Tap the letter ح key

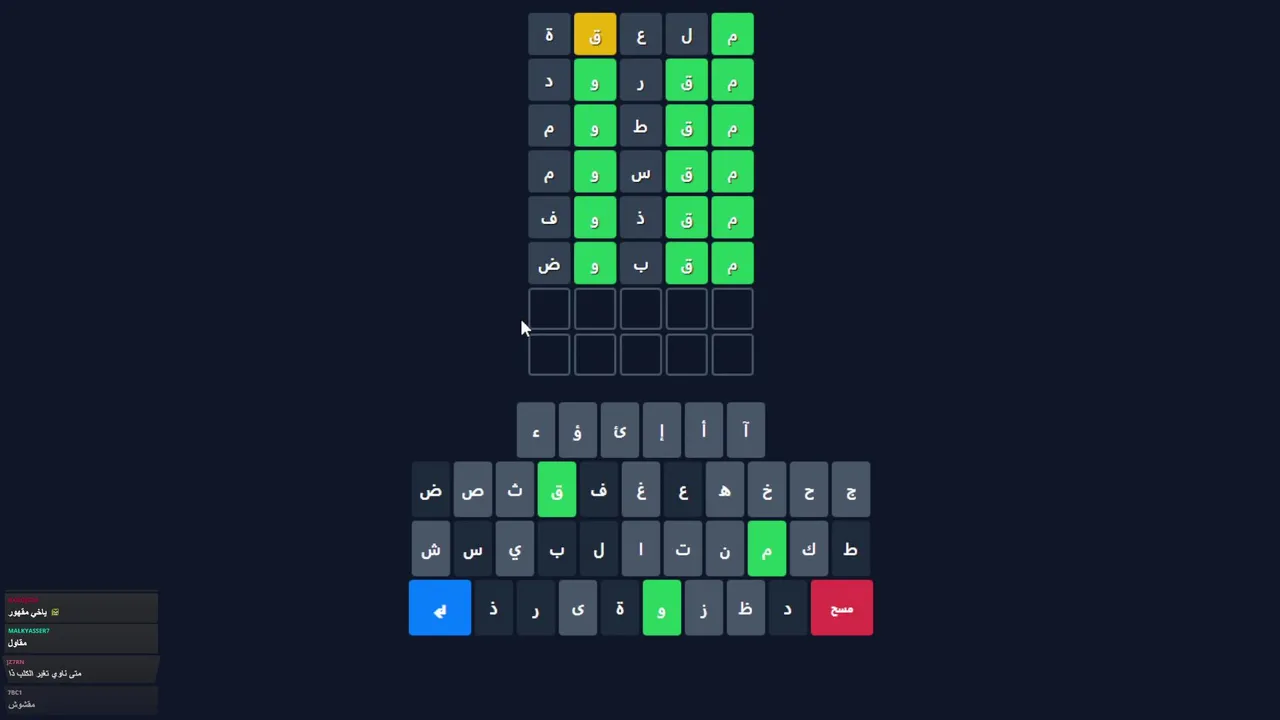pyautogui.click(x=809, y=490)
